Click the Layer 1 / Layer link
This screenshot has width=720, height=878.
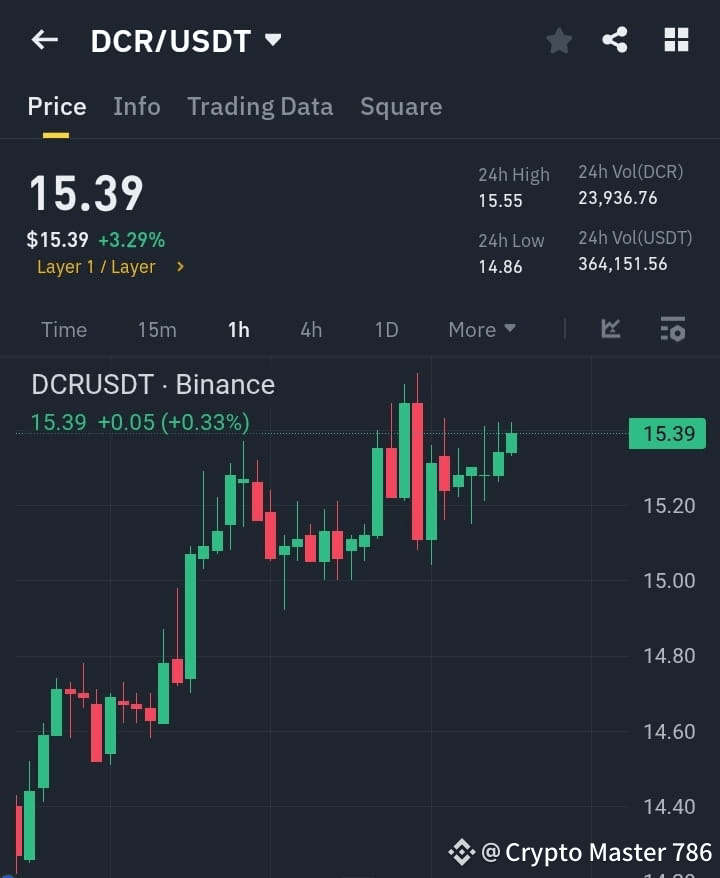[x=95, y=267]
